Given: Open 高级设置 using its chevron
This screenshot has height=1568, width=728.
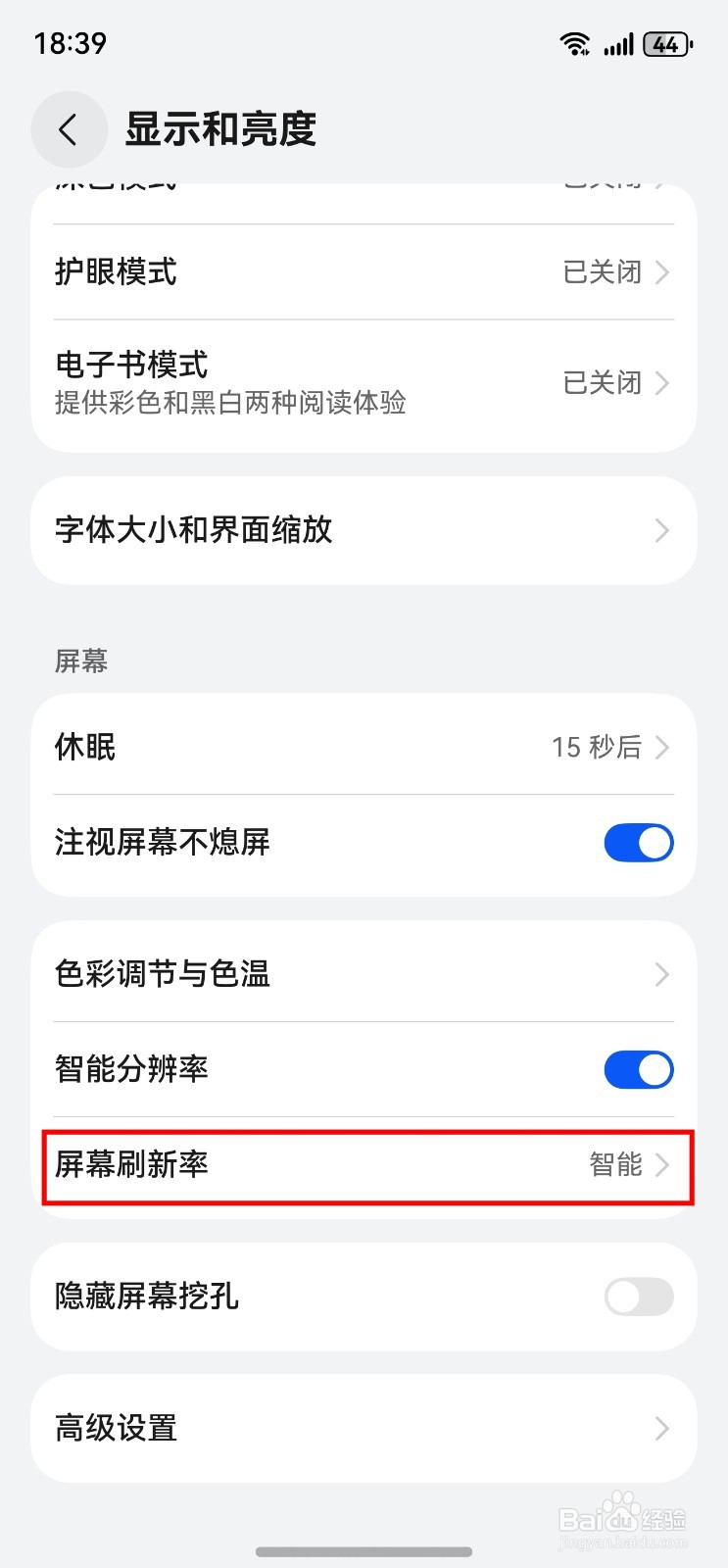Looking at the screenshot, I should pyautogui.click(x=662, y=1428).
